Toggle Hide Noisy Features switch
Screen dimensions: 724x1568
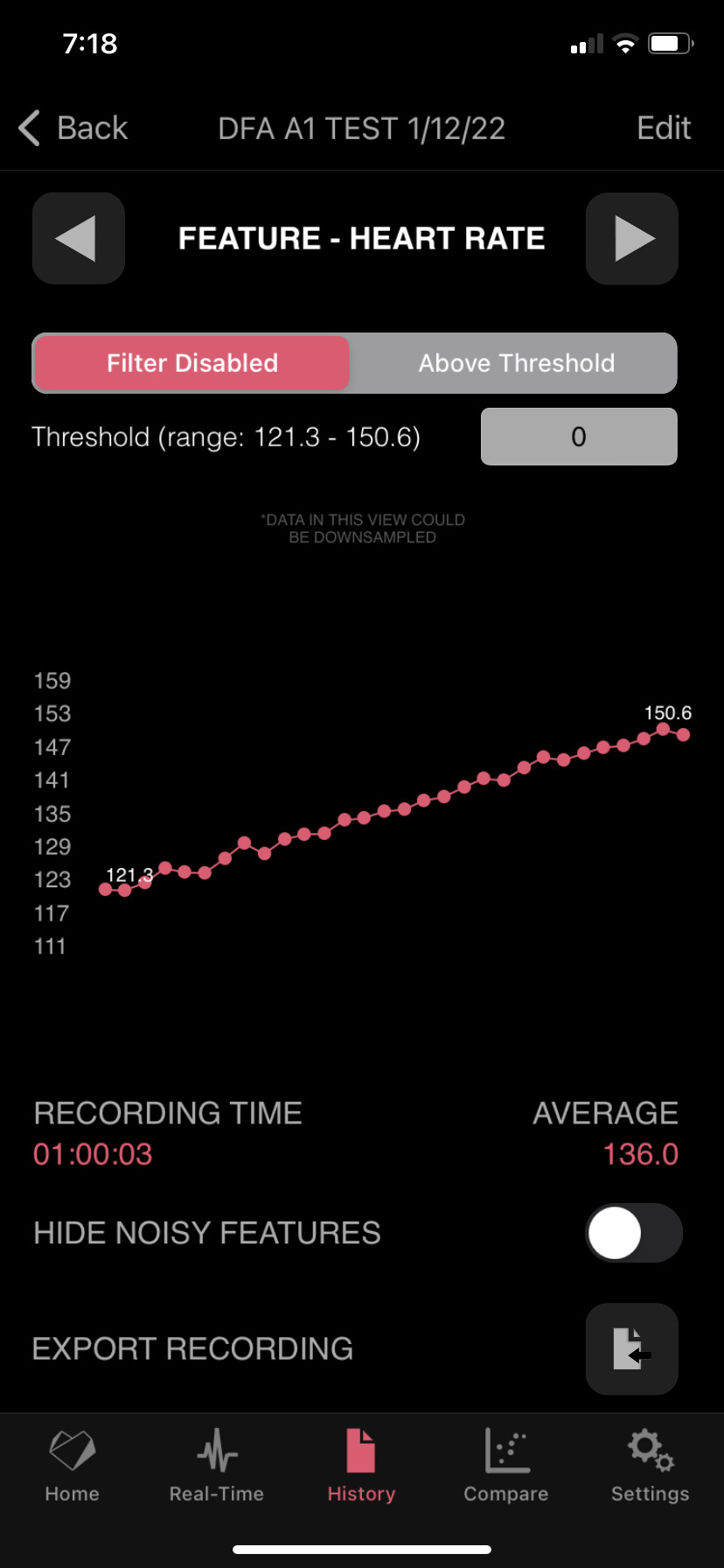pos(633,1232)
